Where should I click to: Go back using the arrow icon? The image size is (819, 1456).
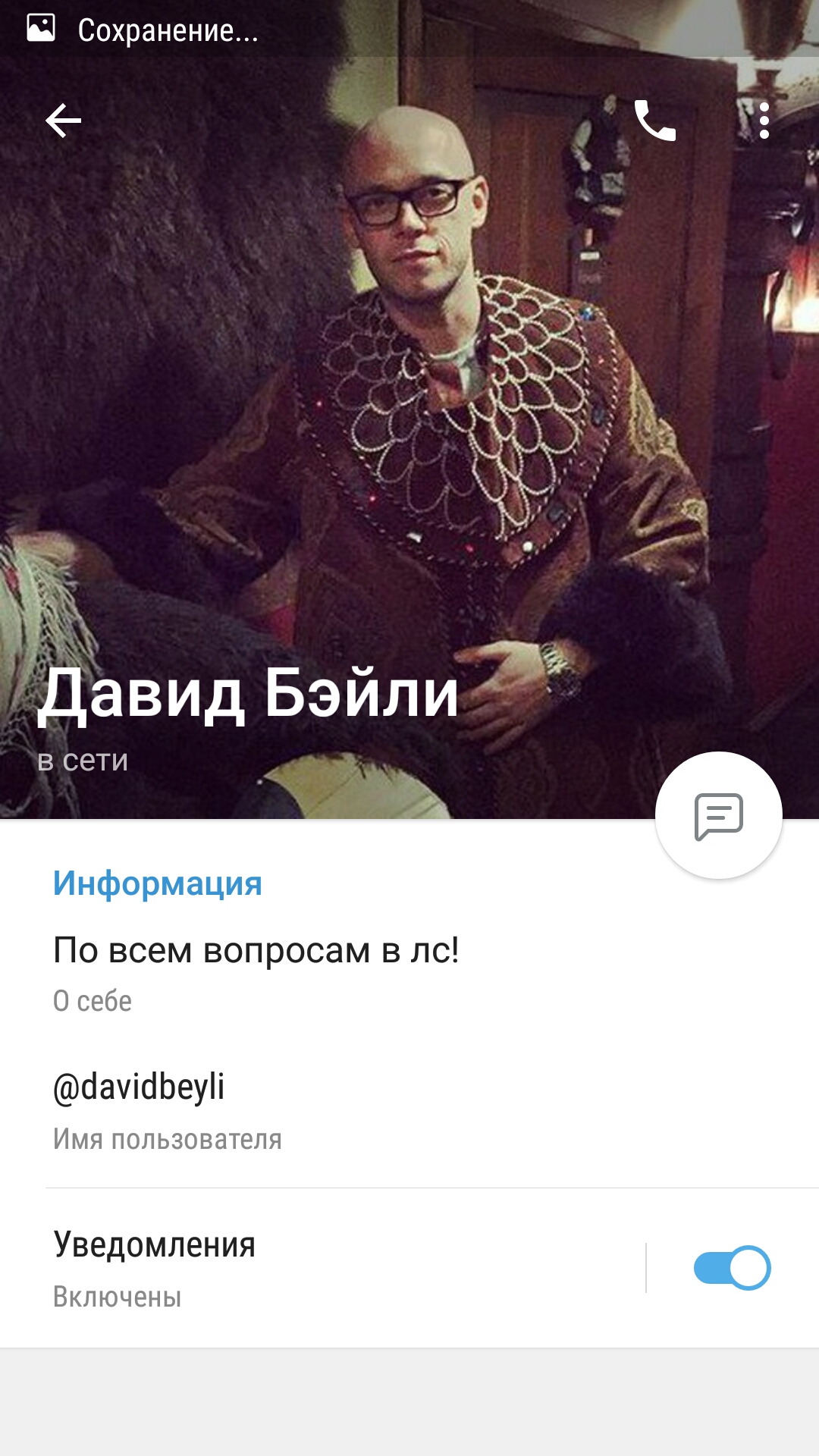point(64,121)
